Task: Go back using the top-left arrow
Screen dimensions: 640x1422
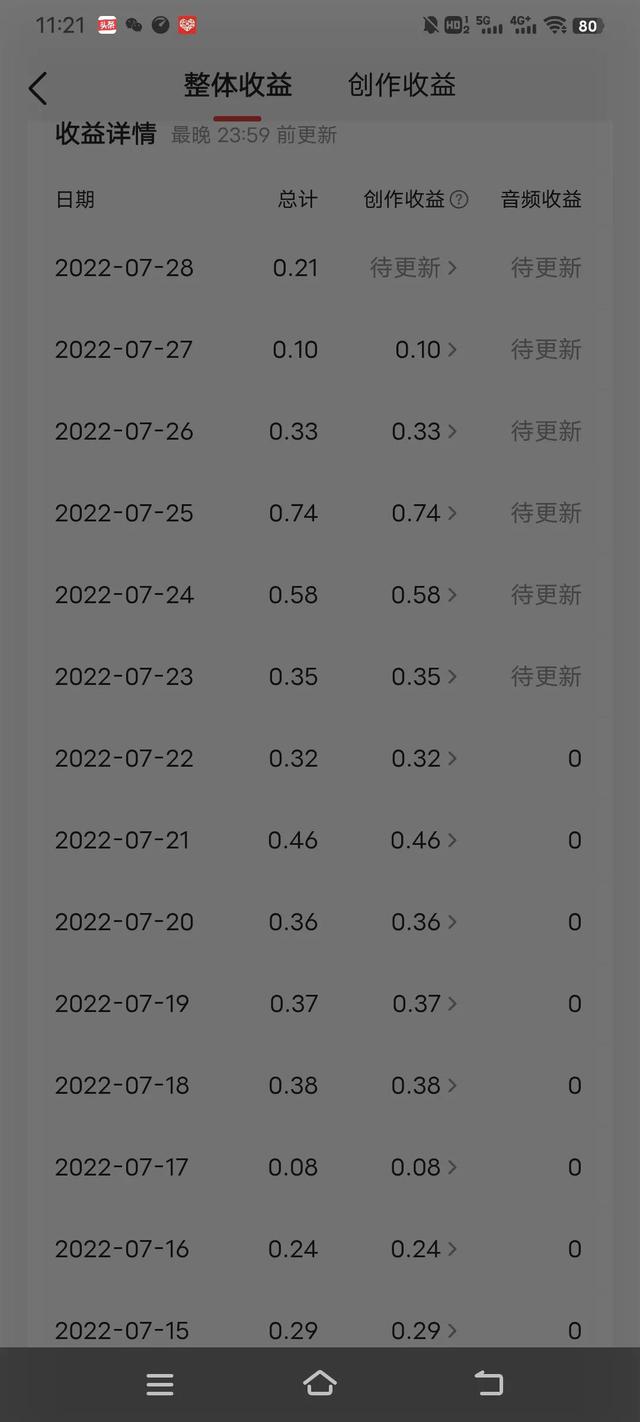Action: click(38, 88)
